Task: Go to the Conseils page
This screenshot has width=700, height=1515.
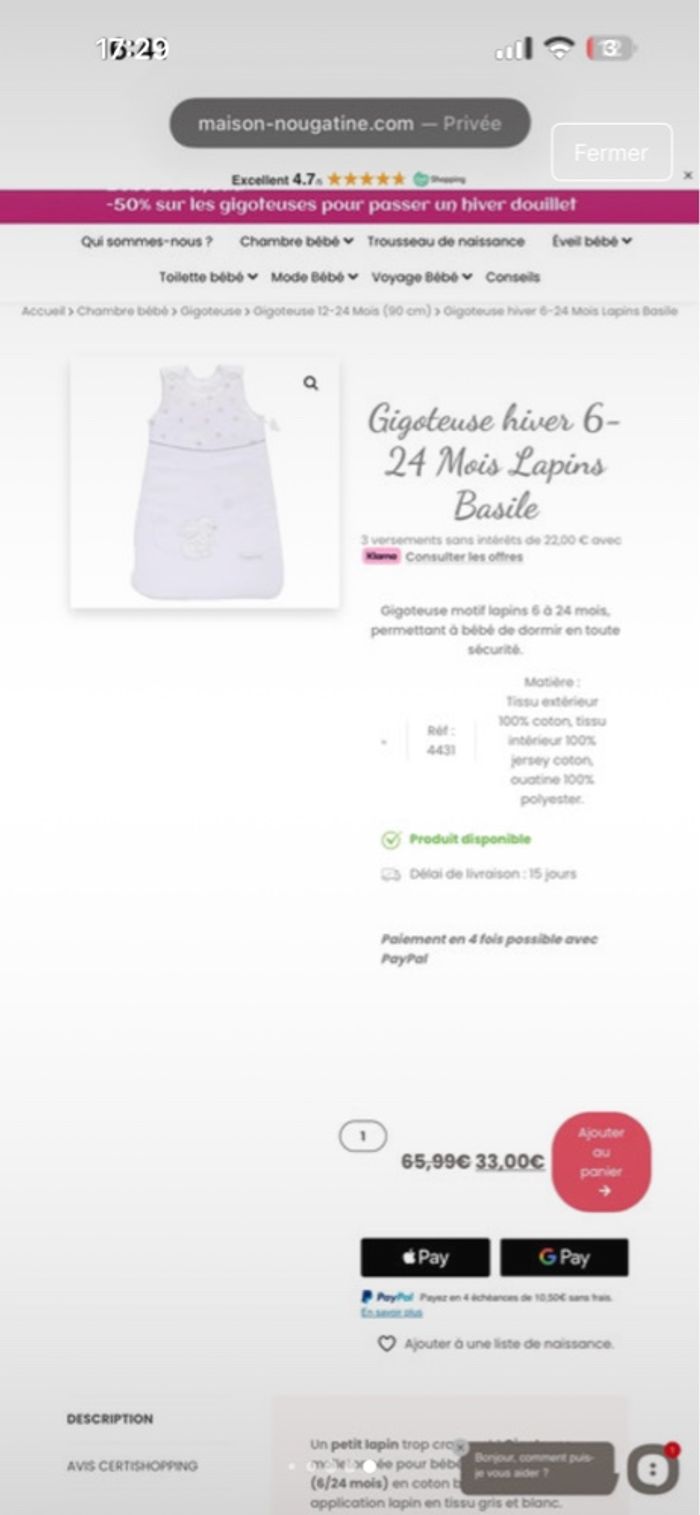Action: point(512,277)
